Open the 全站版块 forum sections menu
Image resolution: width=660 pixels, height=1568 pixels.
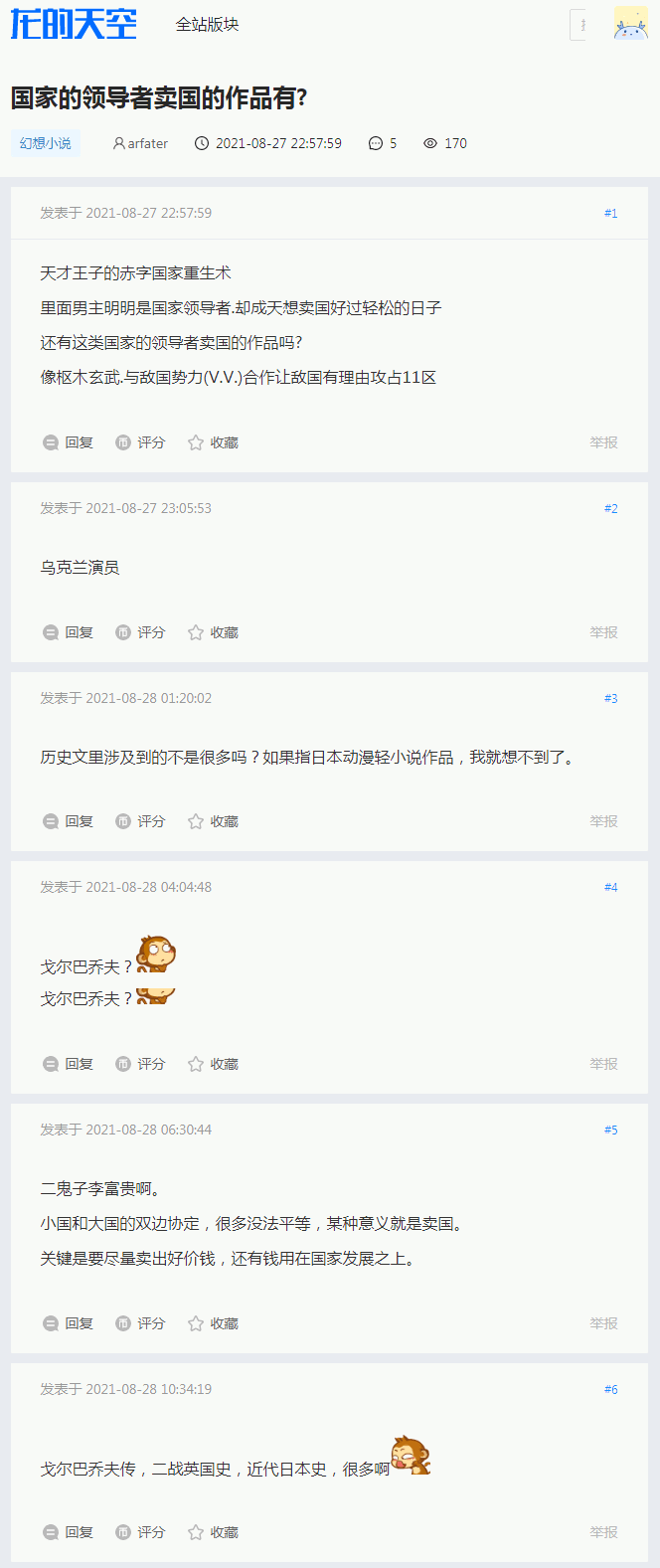(x=207, y=25)
